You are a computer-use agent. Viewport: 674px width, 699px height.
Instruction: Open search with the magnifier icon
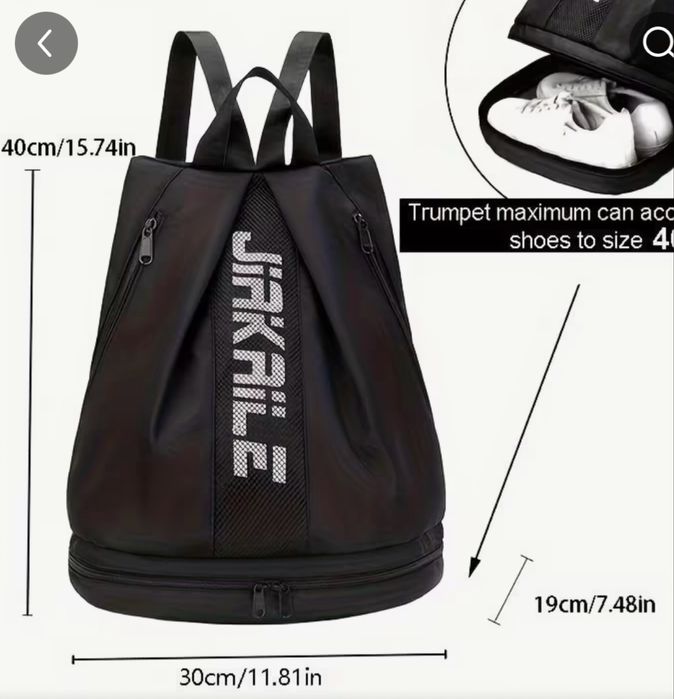[659, 42]
